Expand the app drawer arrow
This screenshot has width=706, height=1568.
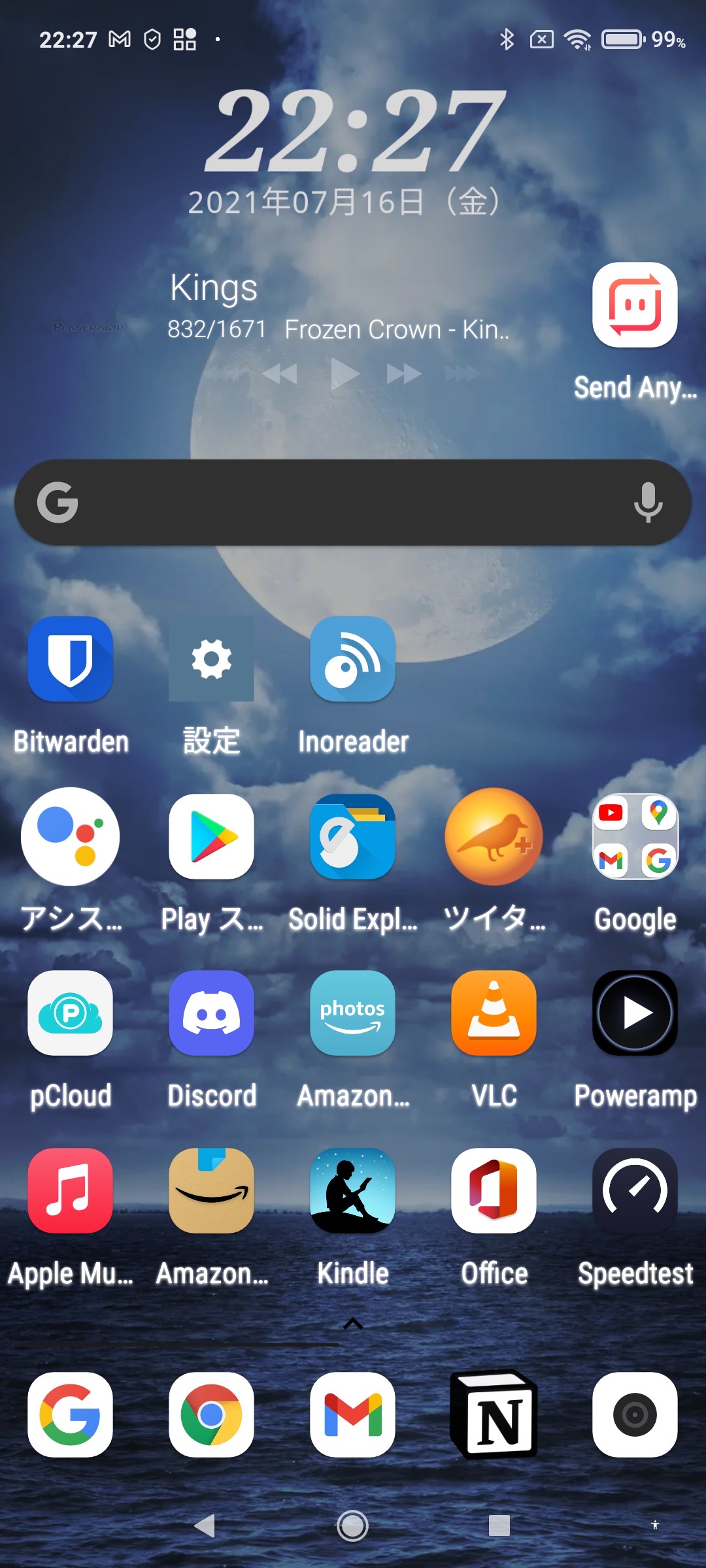353,1324
